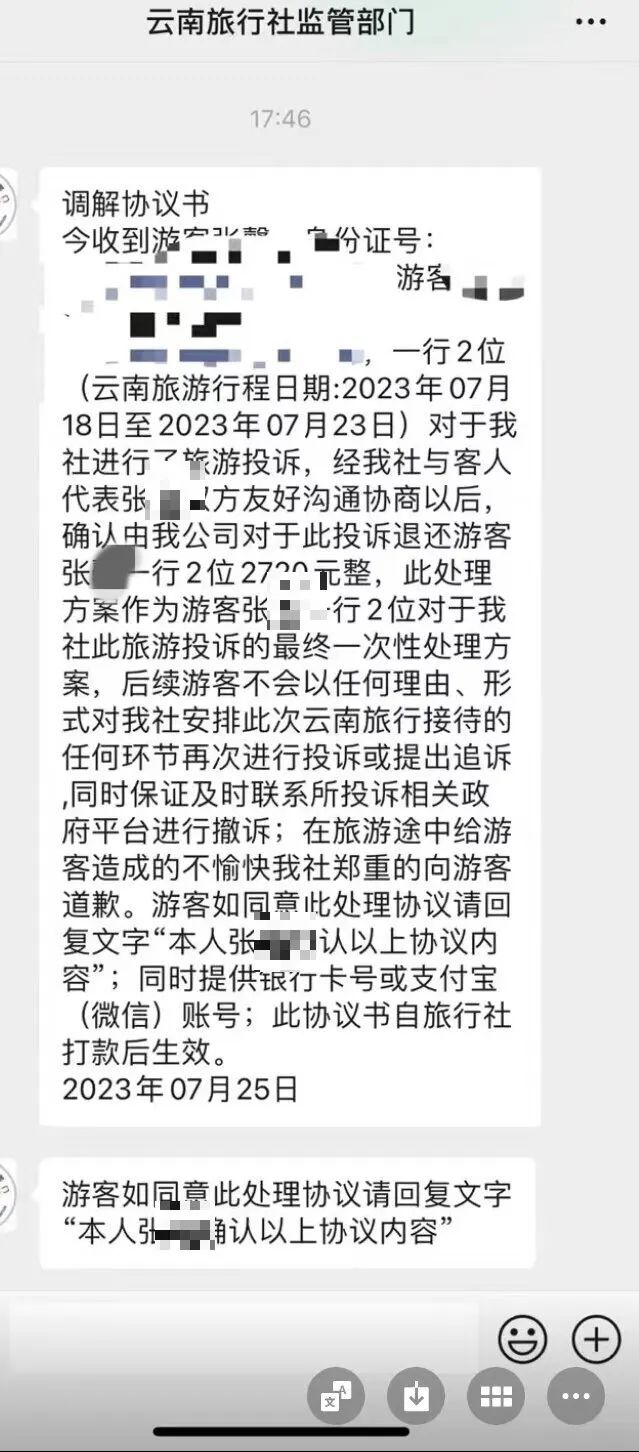
Task: Open the dark overflow more-options button
Action: pyautogui.click(x=575, y=1397)
